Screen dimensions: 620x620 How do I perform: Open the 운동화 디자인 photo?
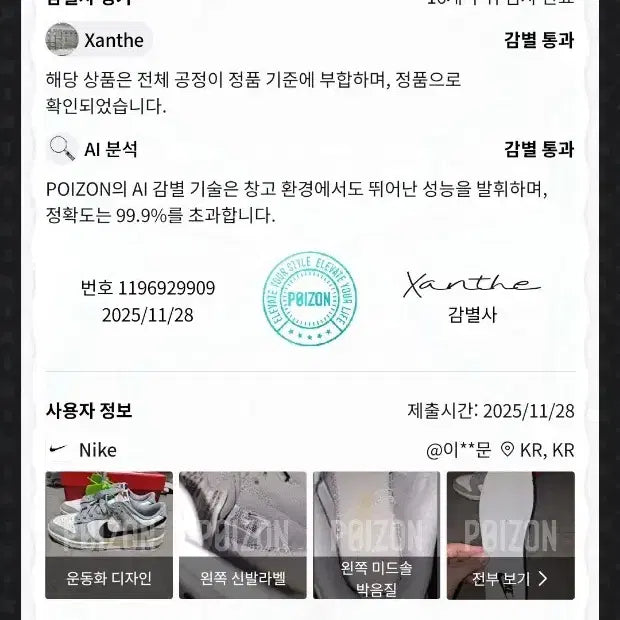pos(109,535)
